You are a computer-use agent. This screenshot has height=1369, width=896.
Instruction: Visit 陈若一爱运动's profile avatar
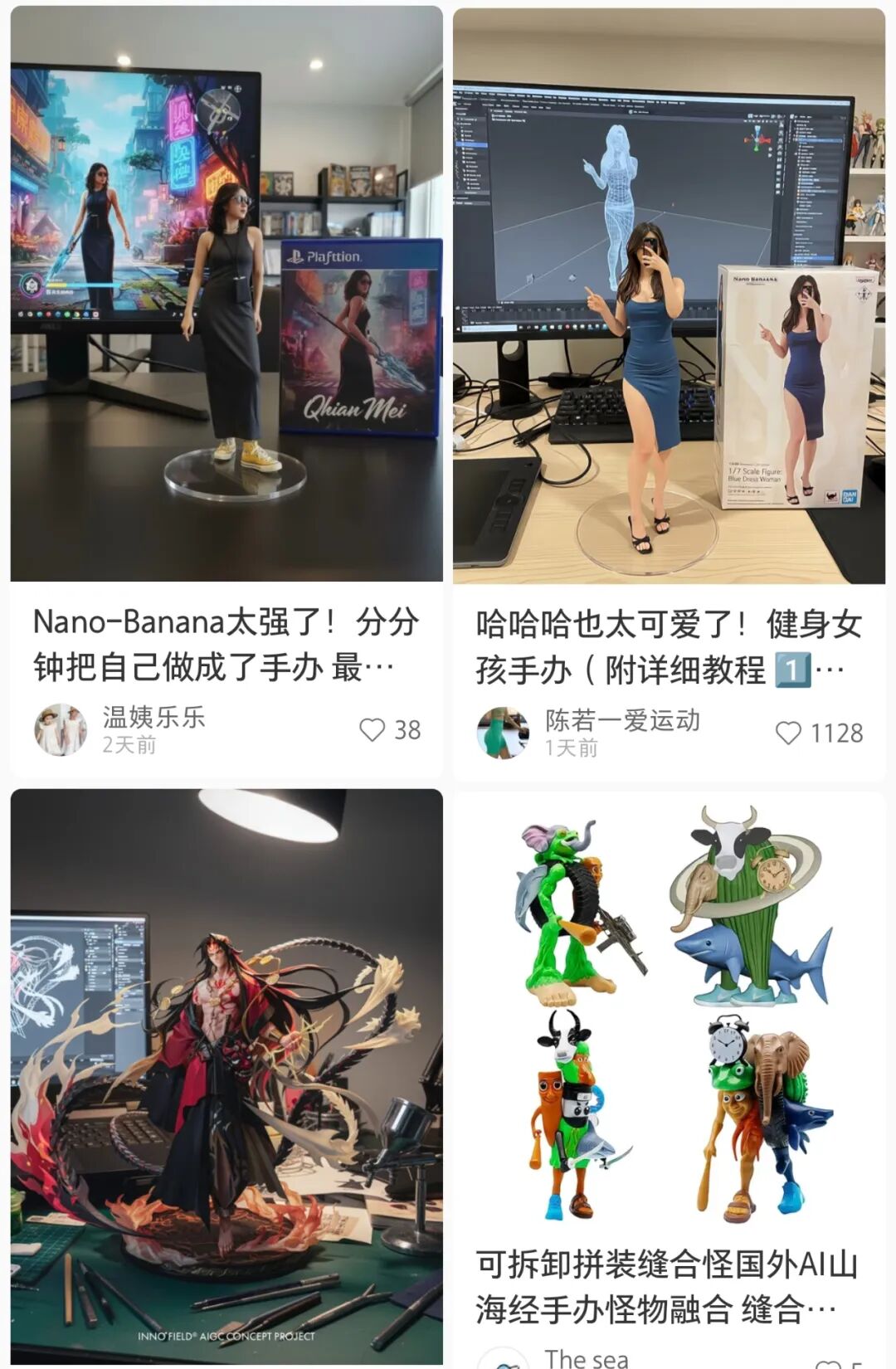click(504, 733)
